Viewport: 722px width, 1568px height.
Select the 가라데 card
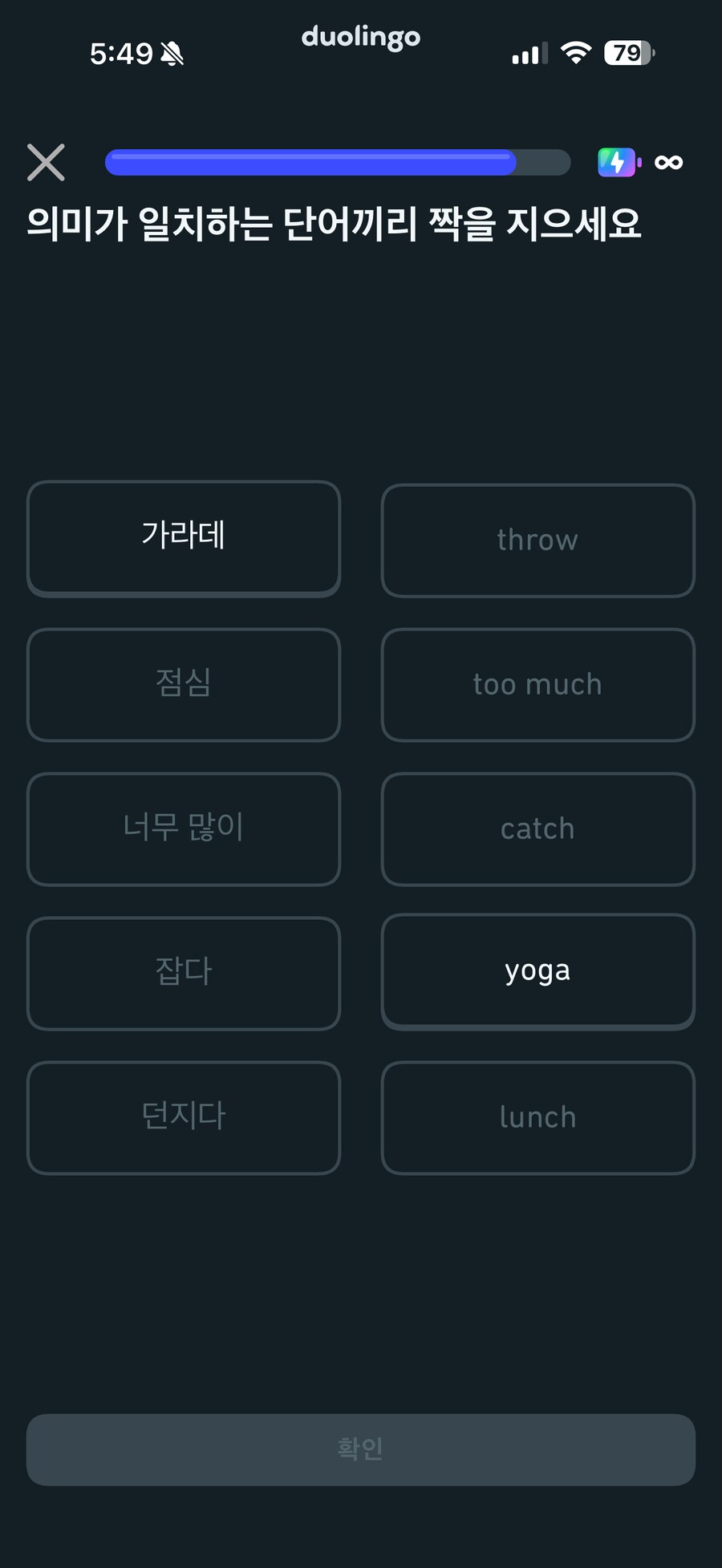184,538
